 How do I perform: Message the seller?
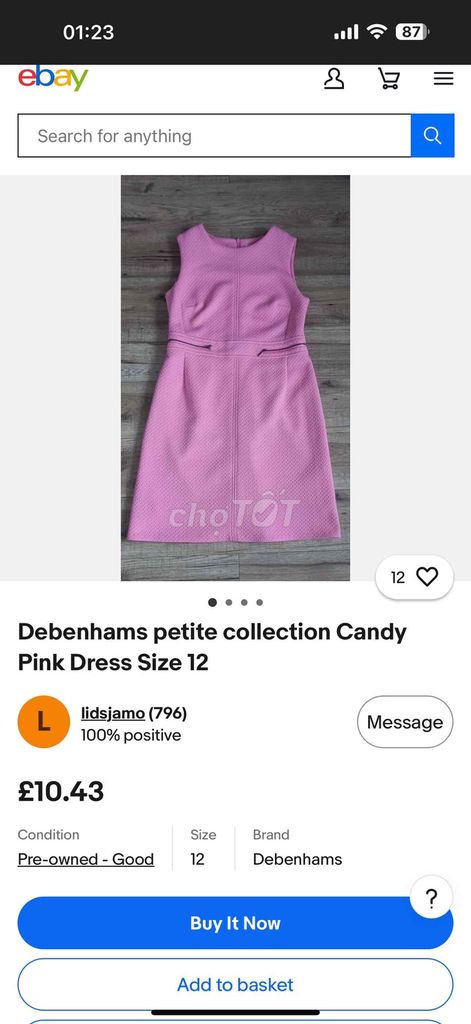click(x=405, y=722)
